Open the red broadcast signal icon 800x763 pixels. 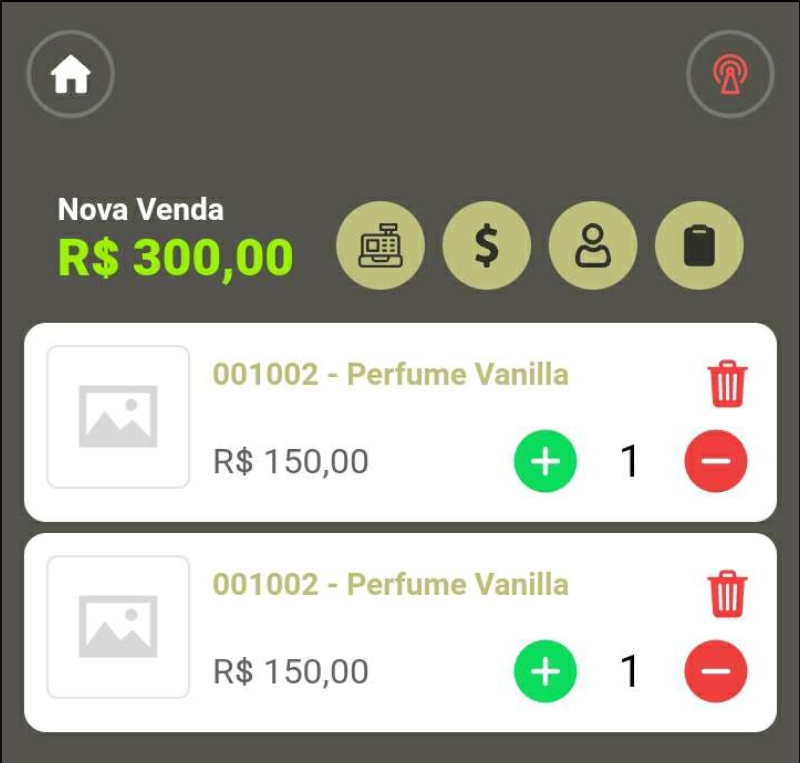[731, 75]
